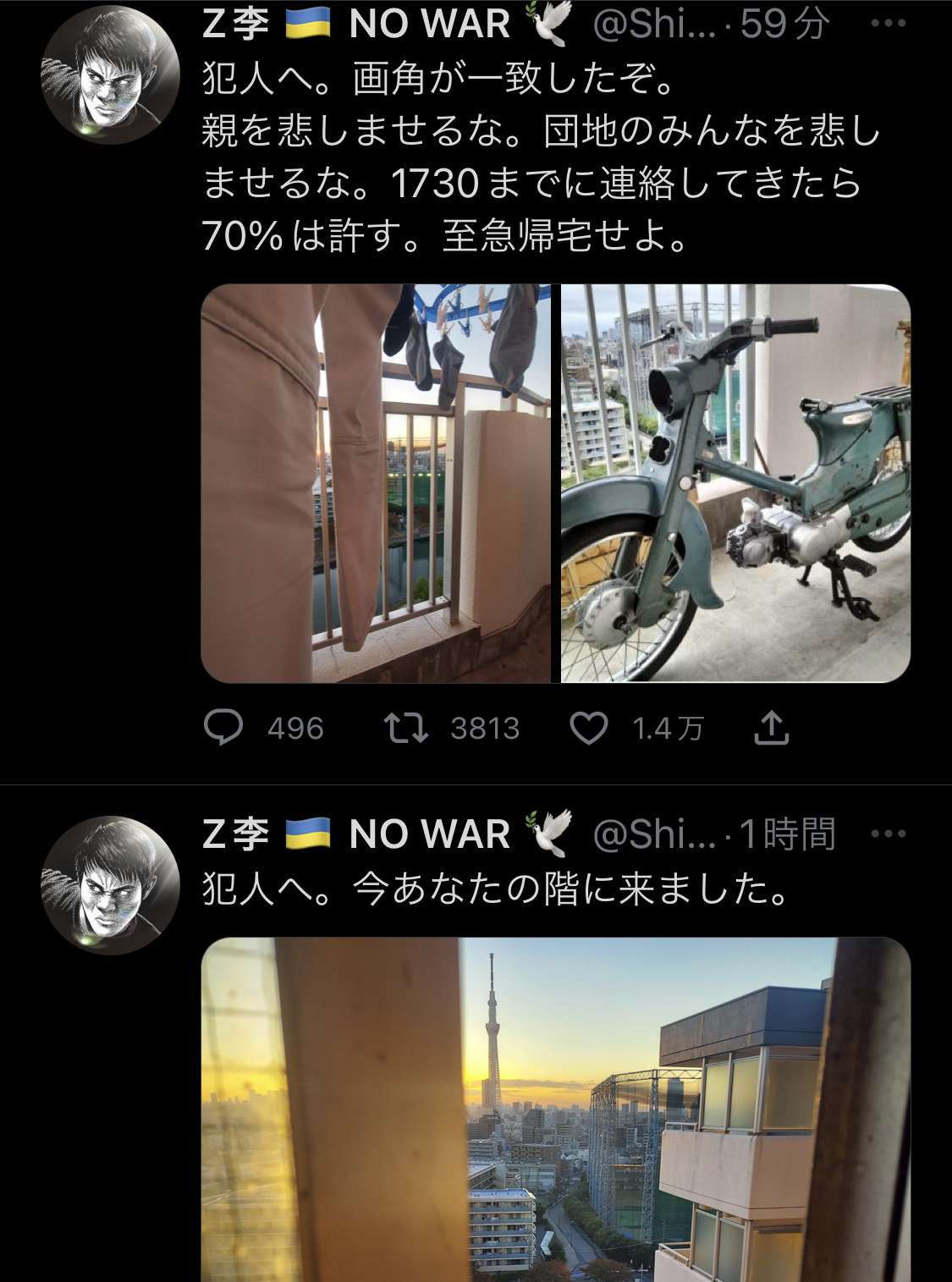
Task: Open the balcony laundry photo
Action: pos(376,483)
